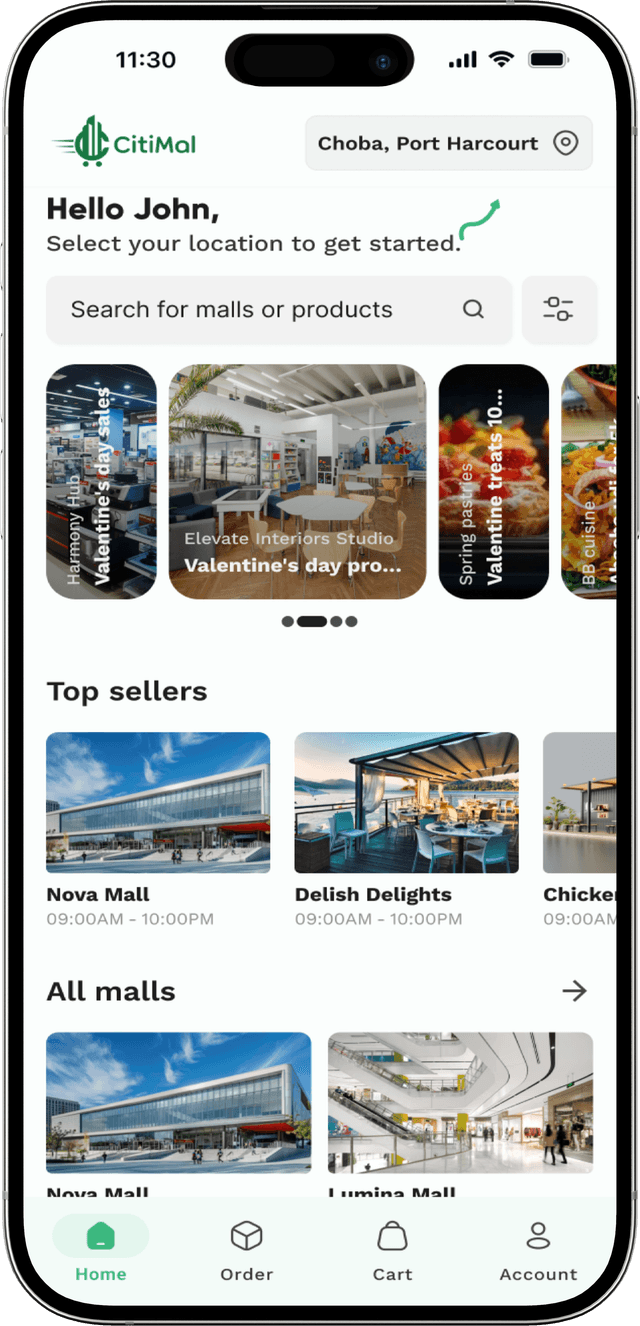Open the Choba, Port Harcourt location selector
The height and width of the screenshot is (1326, 640).
coord(448,143)
